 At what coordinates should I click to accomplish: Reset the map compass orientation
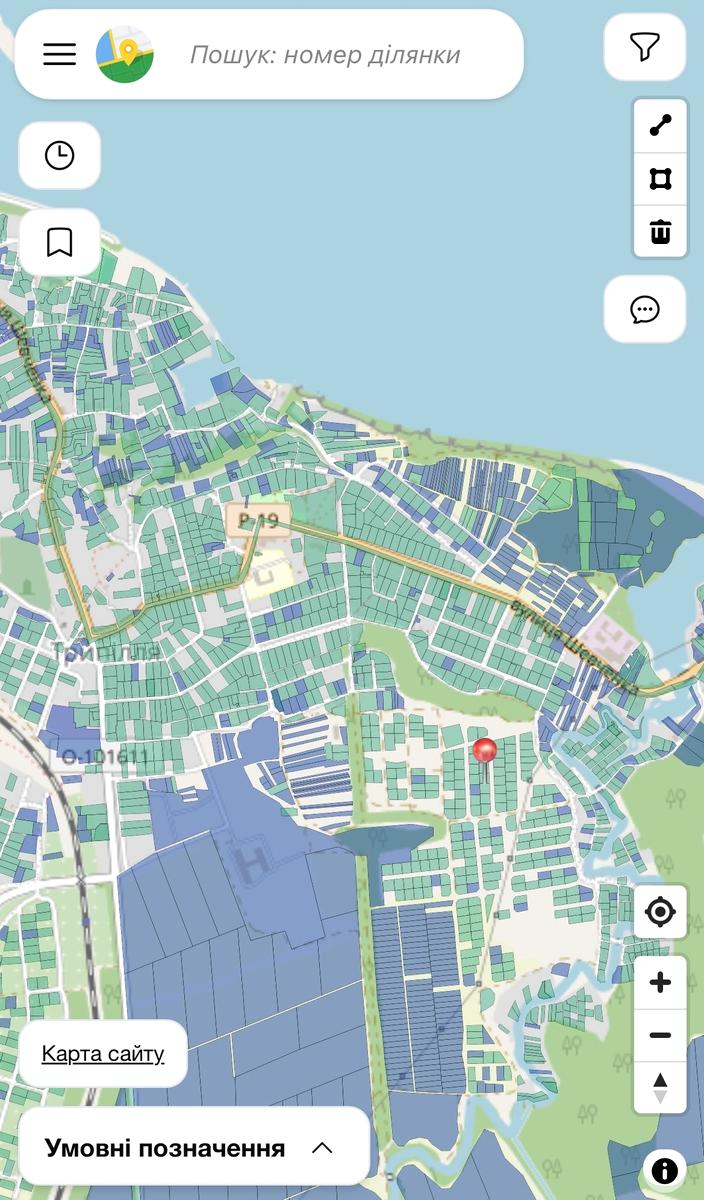(x=660, y=1087)
